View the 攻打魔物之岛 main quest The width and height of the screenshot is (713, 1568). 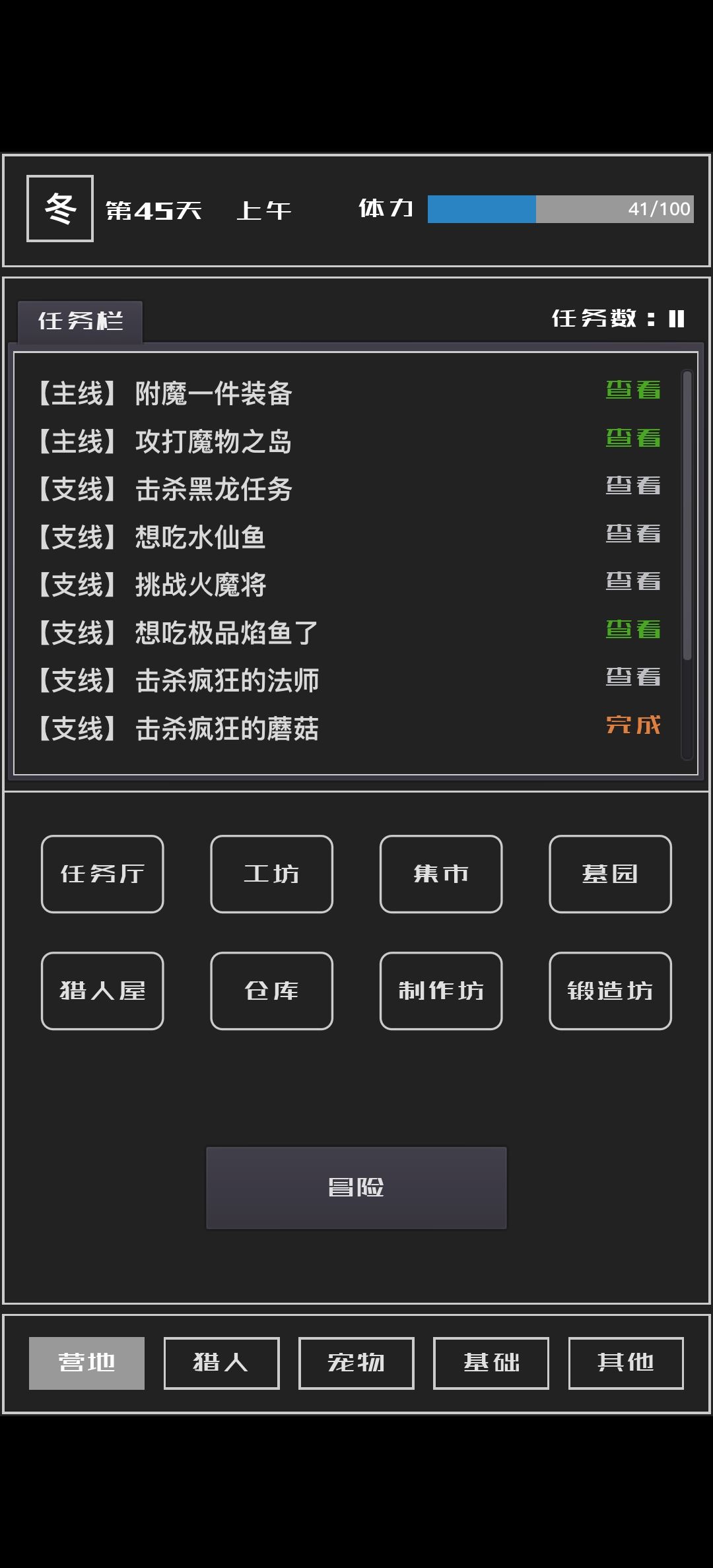click(632, 439)
